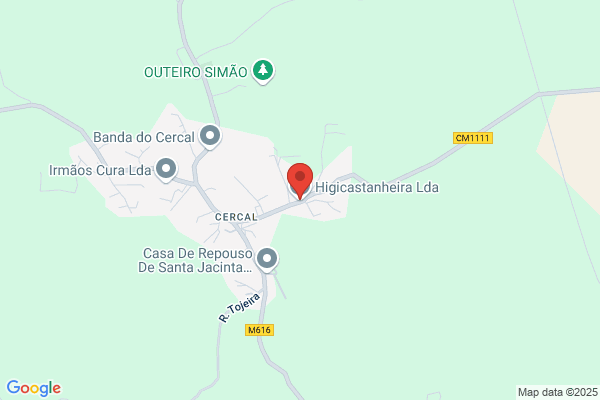Tap the Outeiro Simão park marker
The image size is (600, 400).
pyautogui.click(x=263, y=72)
